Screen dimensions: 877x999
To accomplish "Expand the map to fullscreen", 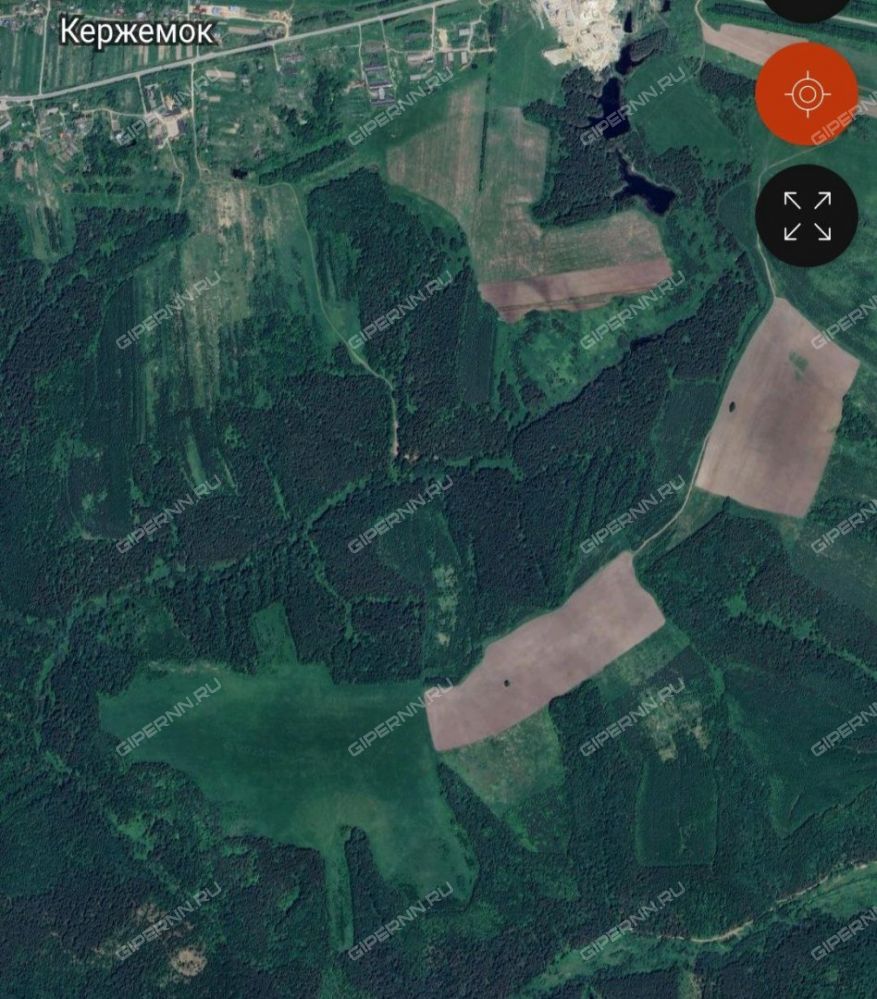I will [x=806, y=216].
